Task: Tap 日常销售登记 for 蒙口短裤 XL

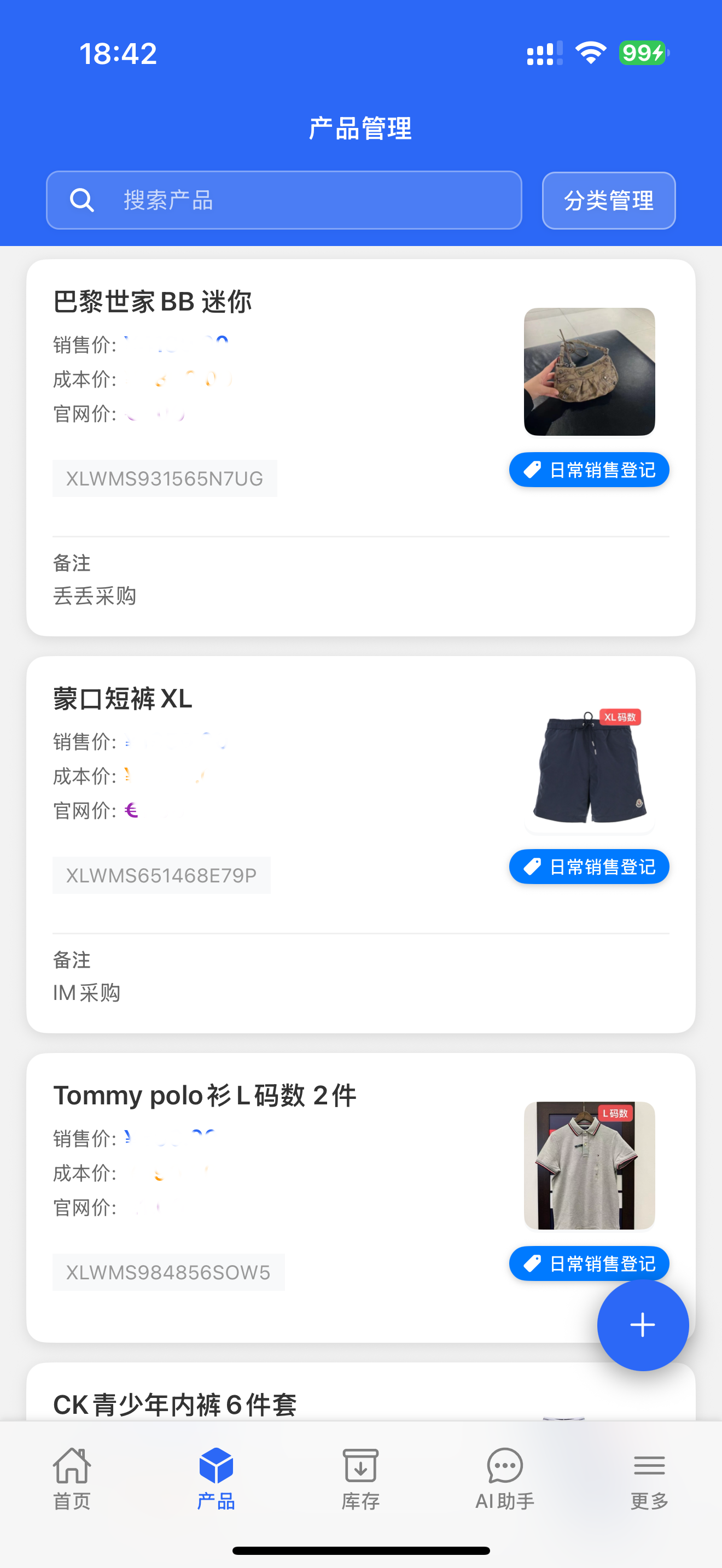Action: tap(589, 867)
